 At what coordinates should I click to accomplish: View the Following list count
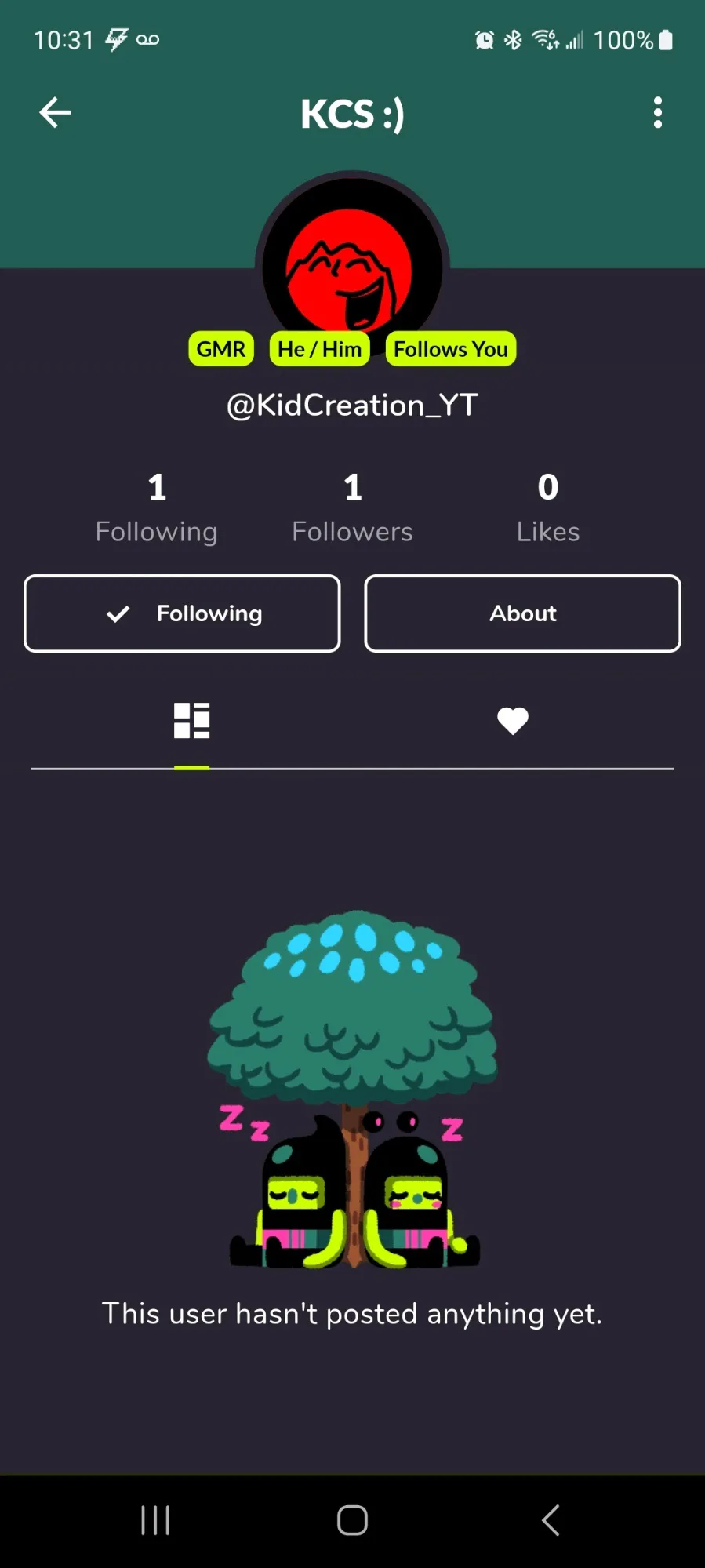point(156,508)
